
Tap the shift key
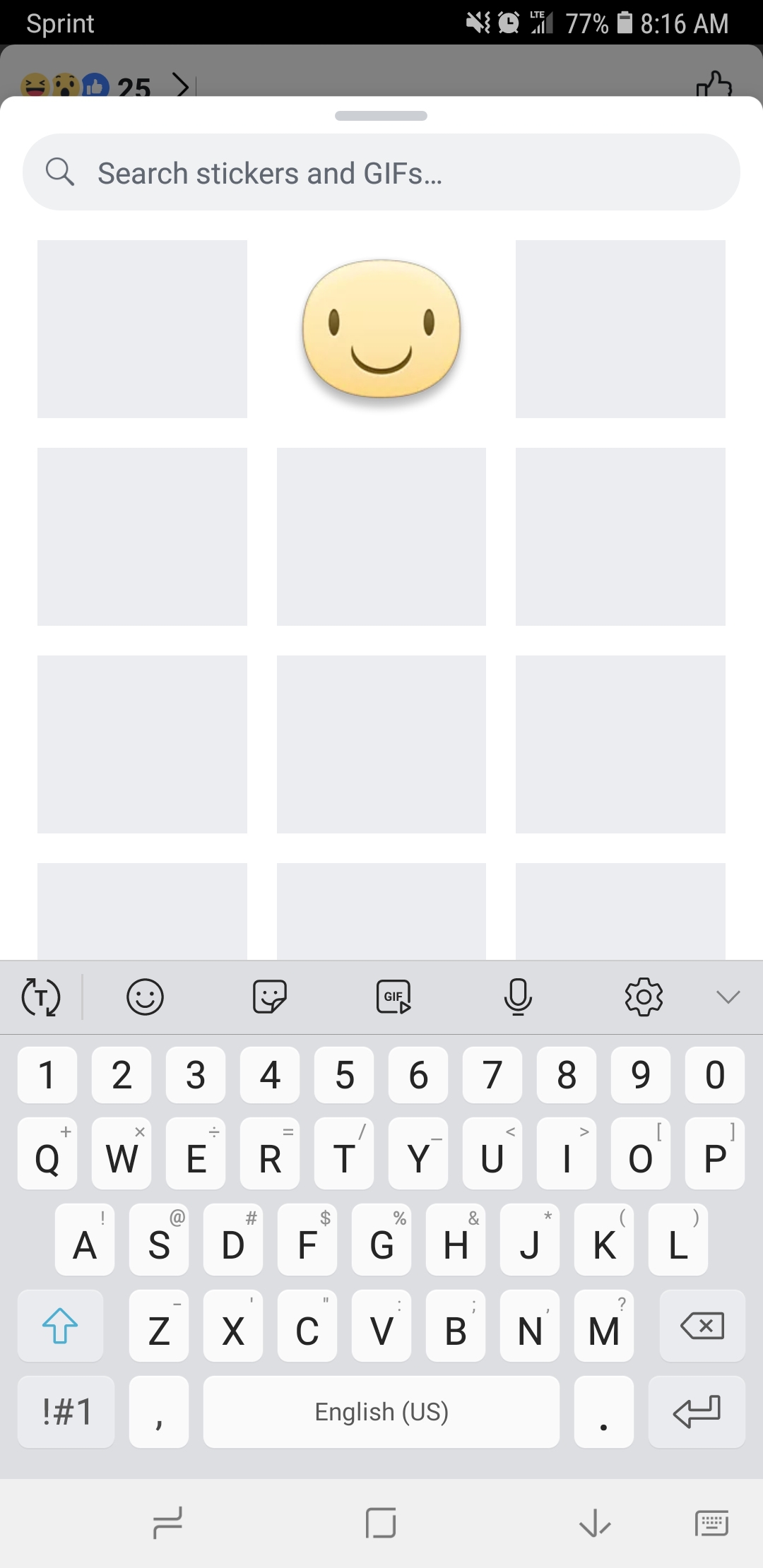pyautogui.click(x=60, y=1326)
